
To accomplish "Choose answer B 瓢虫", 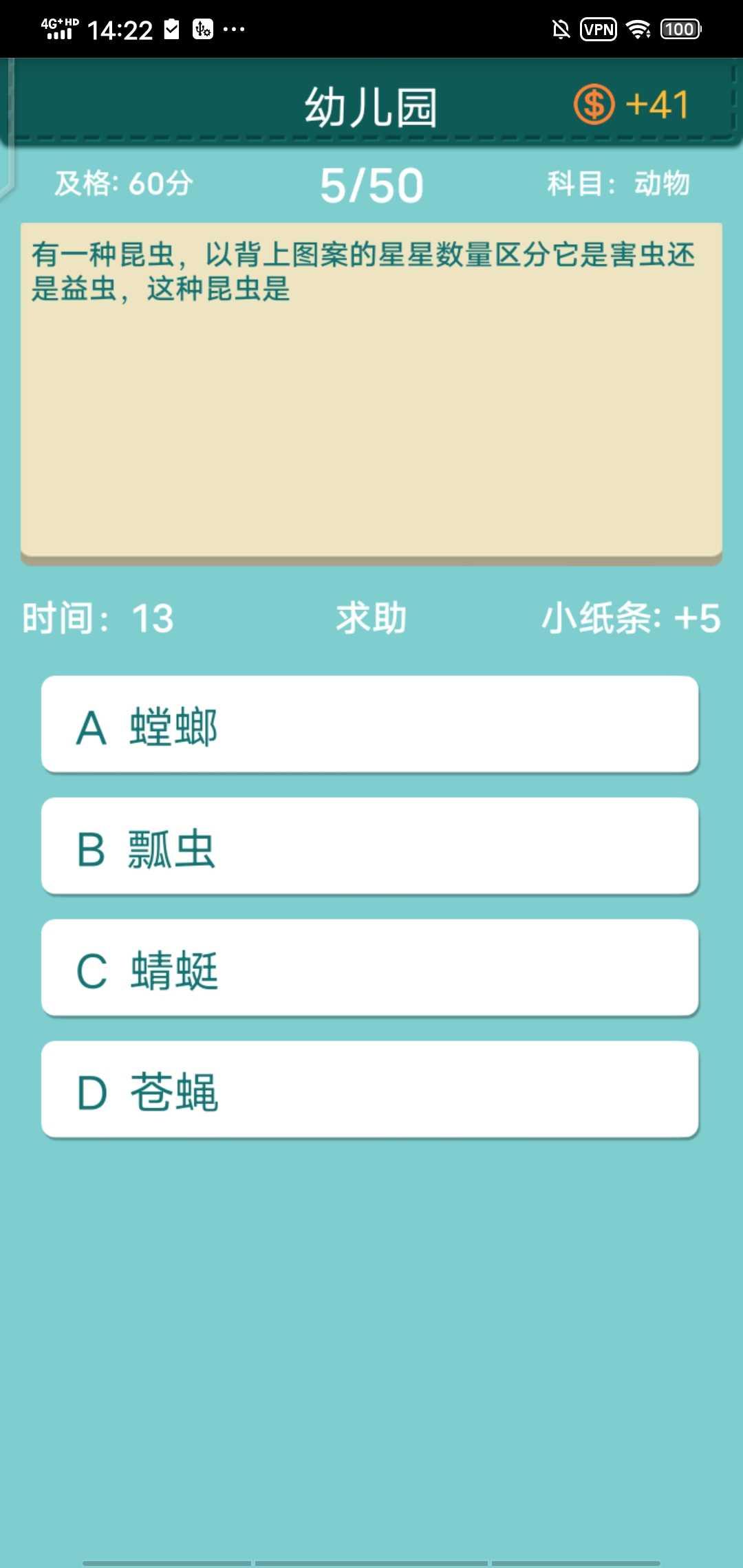I will pyautogui.click(x=370, y=847).
